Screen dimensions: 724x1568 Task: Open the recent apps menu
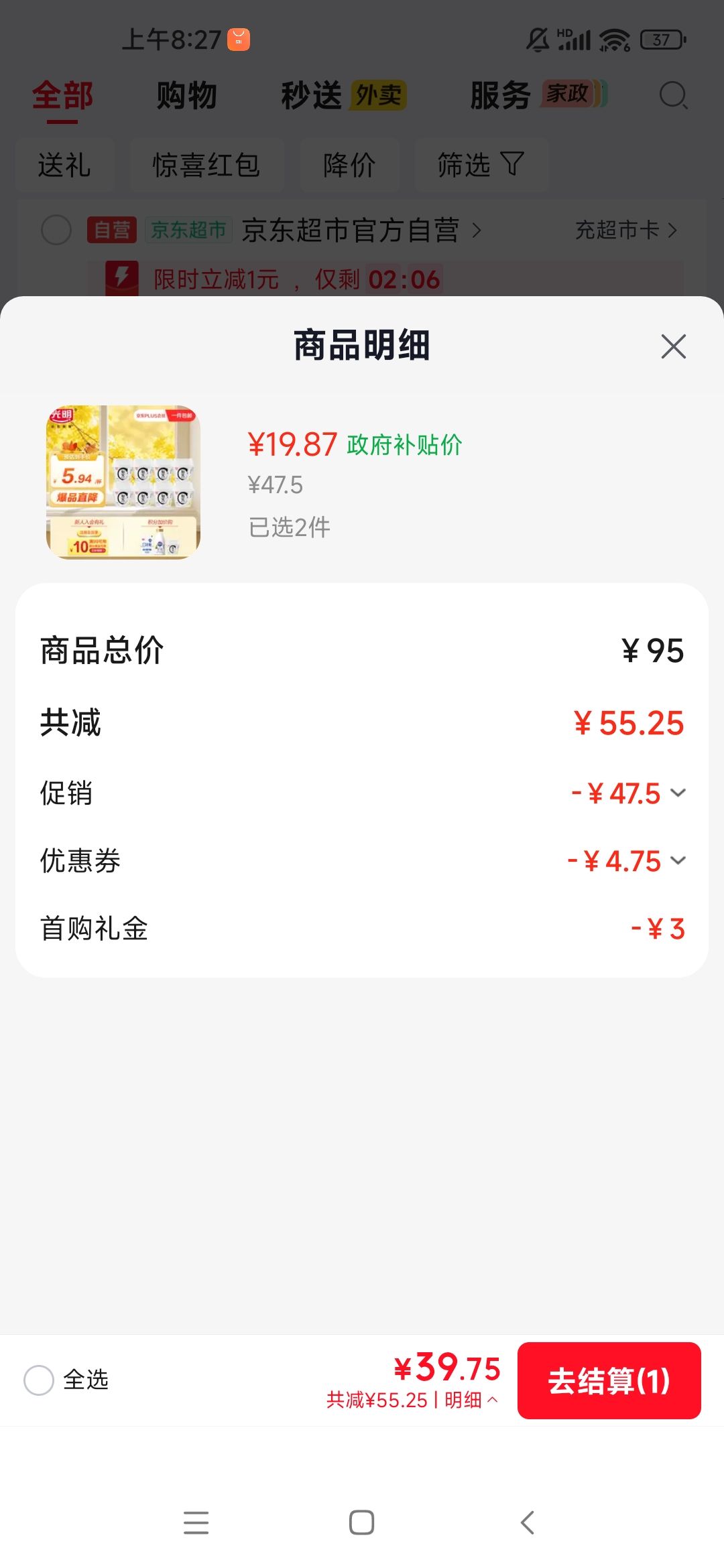tap(196, 1522)
